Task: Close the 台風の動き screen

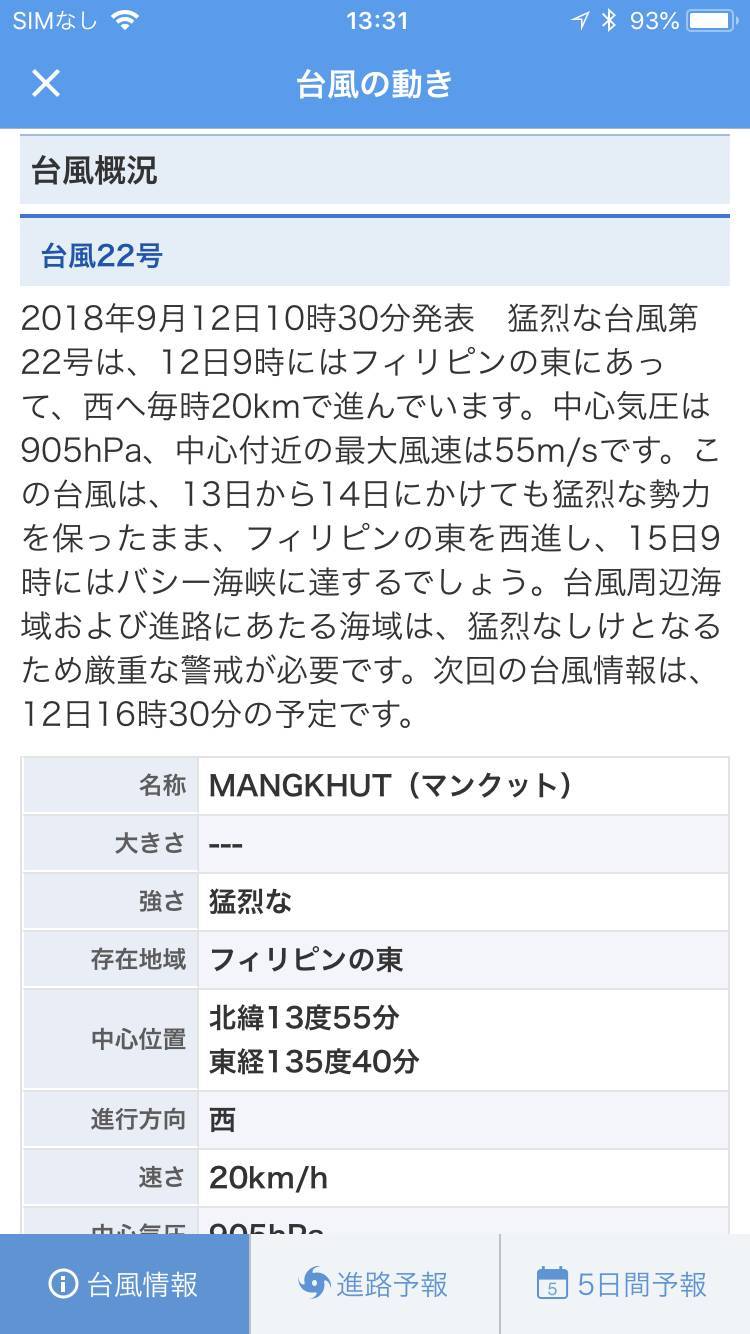Action: (46, 84)
